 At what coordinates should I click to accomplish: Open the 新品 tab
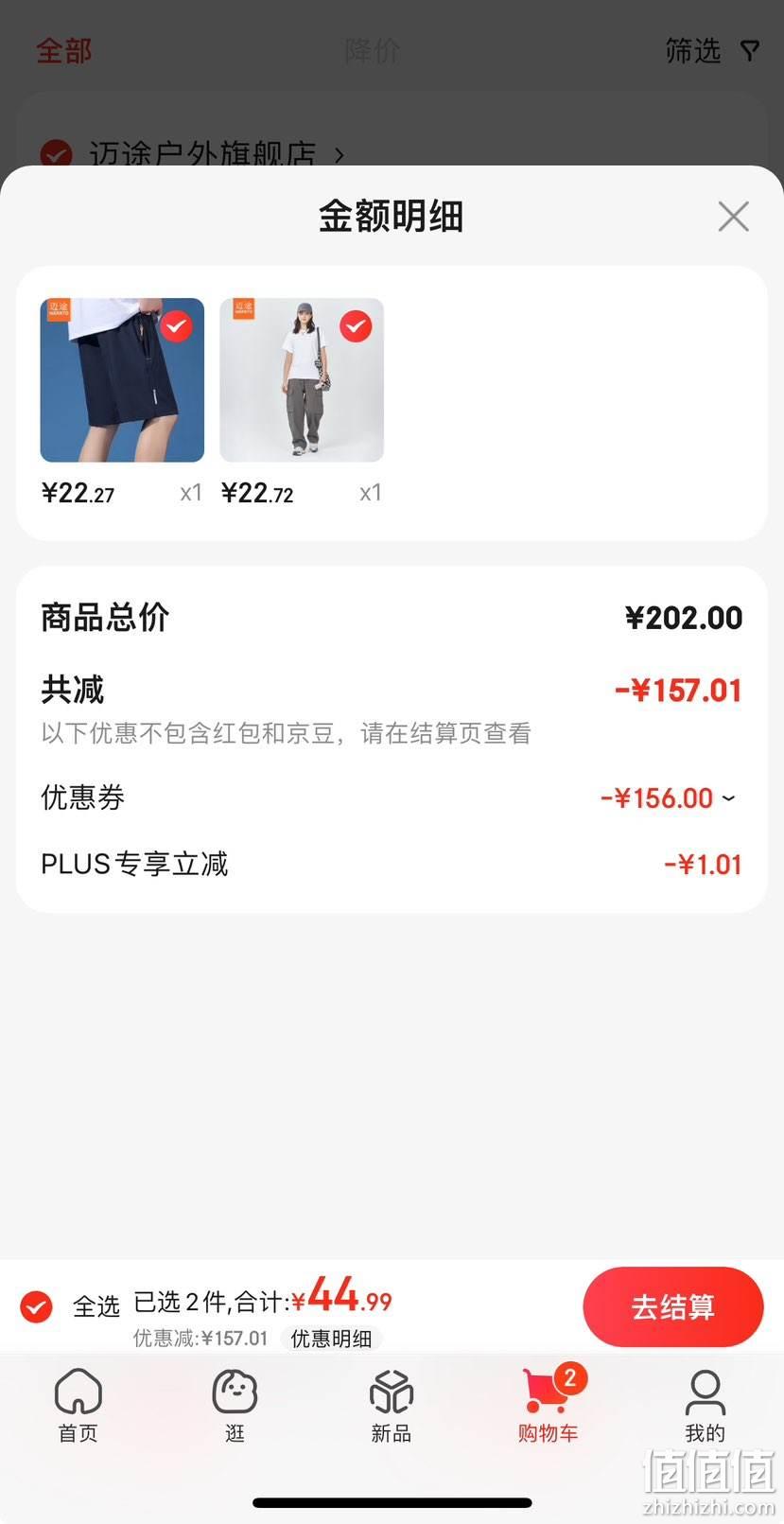click(x=392, y=1406)
